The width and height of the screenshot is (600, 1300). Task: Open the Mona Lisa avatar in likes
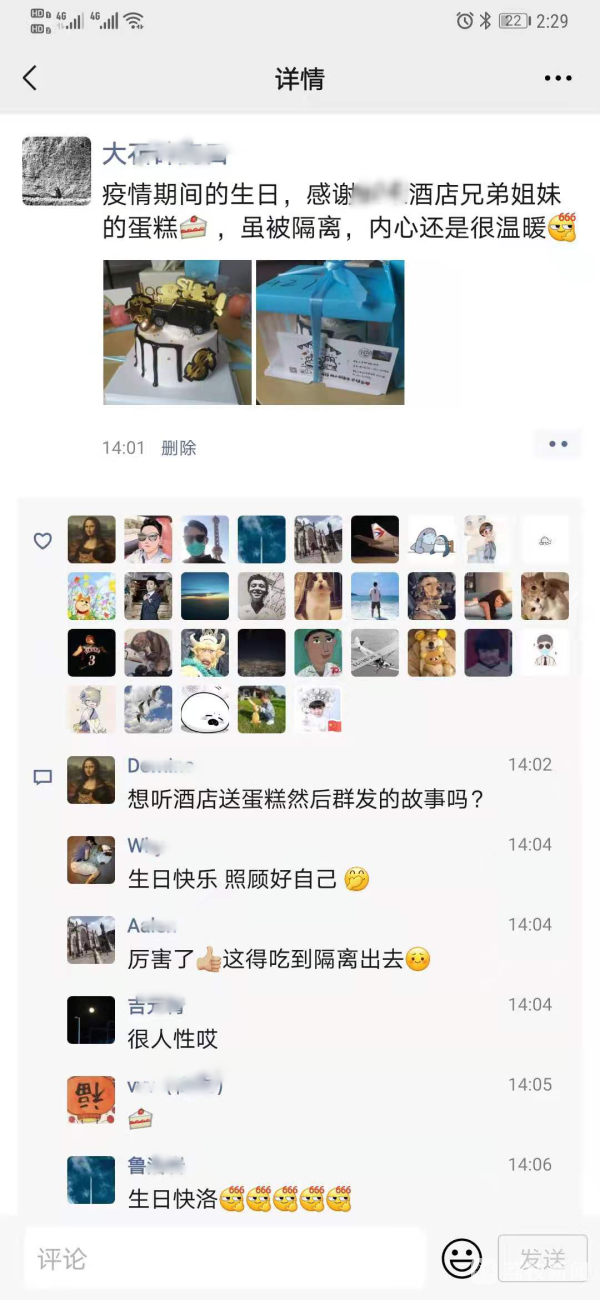(x=91, y=540)
